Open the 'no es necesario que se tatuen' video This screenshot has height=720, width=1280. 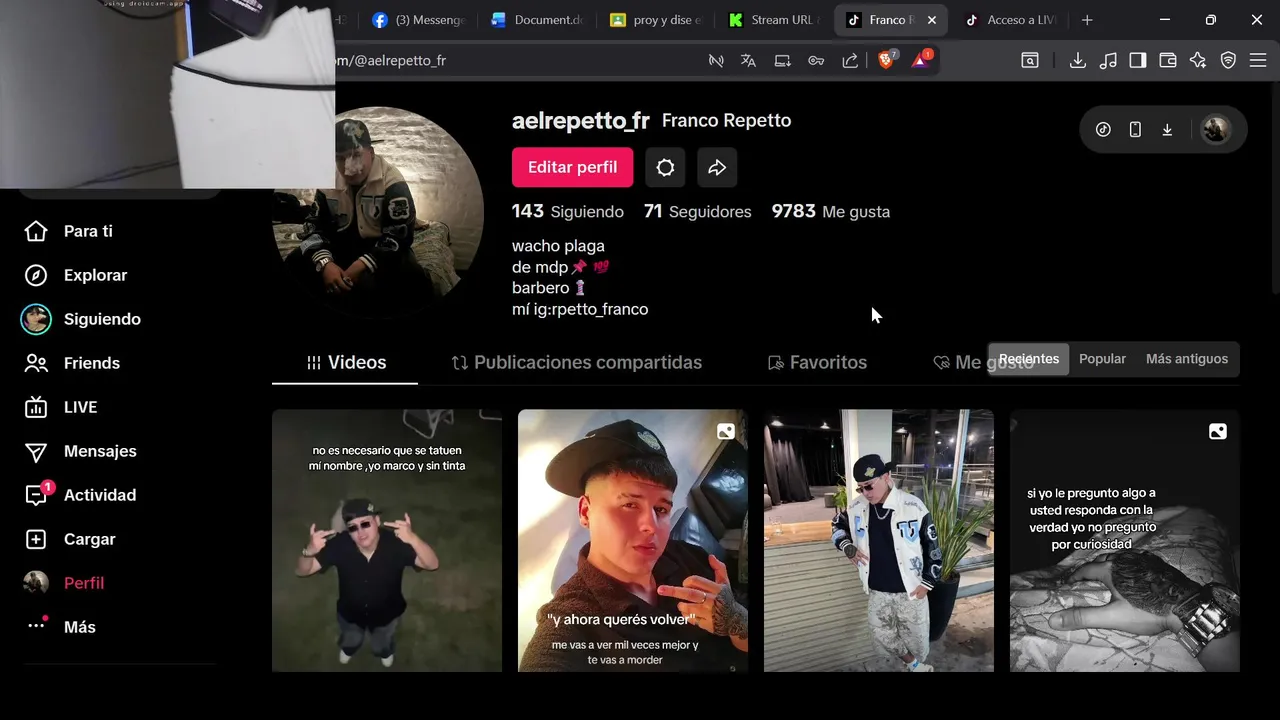[x=387, y=540]
